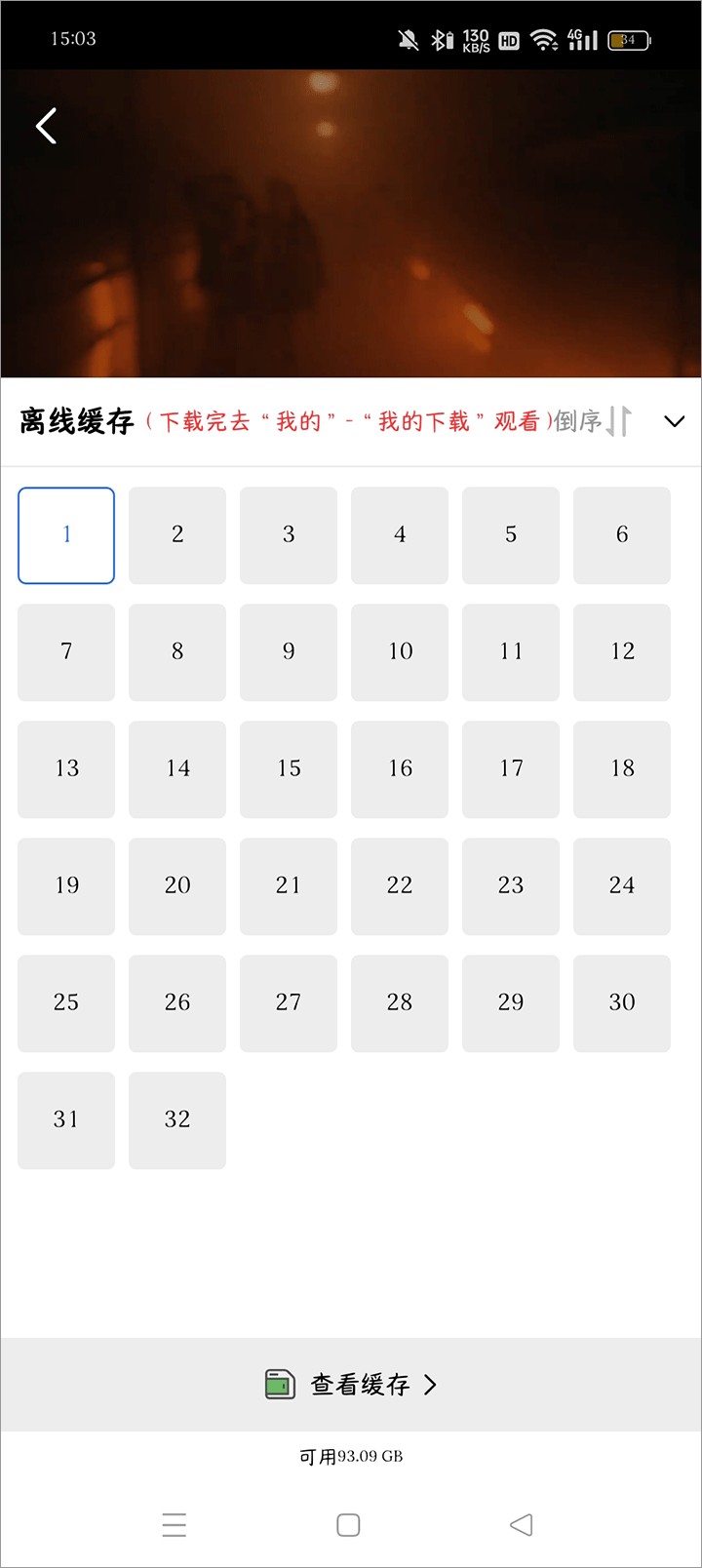Viewport: 702px width, 1568px height.
Task: Select the last episode 32
Action: 177,1120
